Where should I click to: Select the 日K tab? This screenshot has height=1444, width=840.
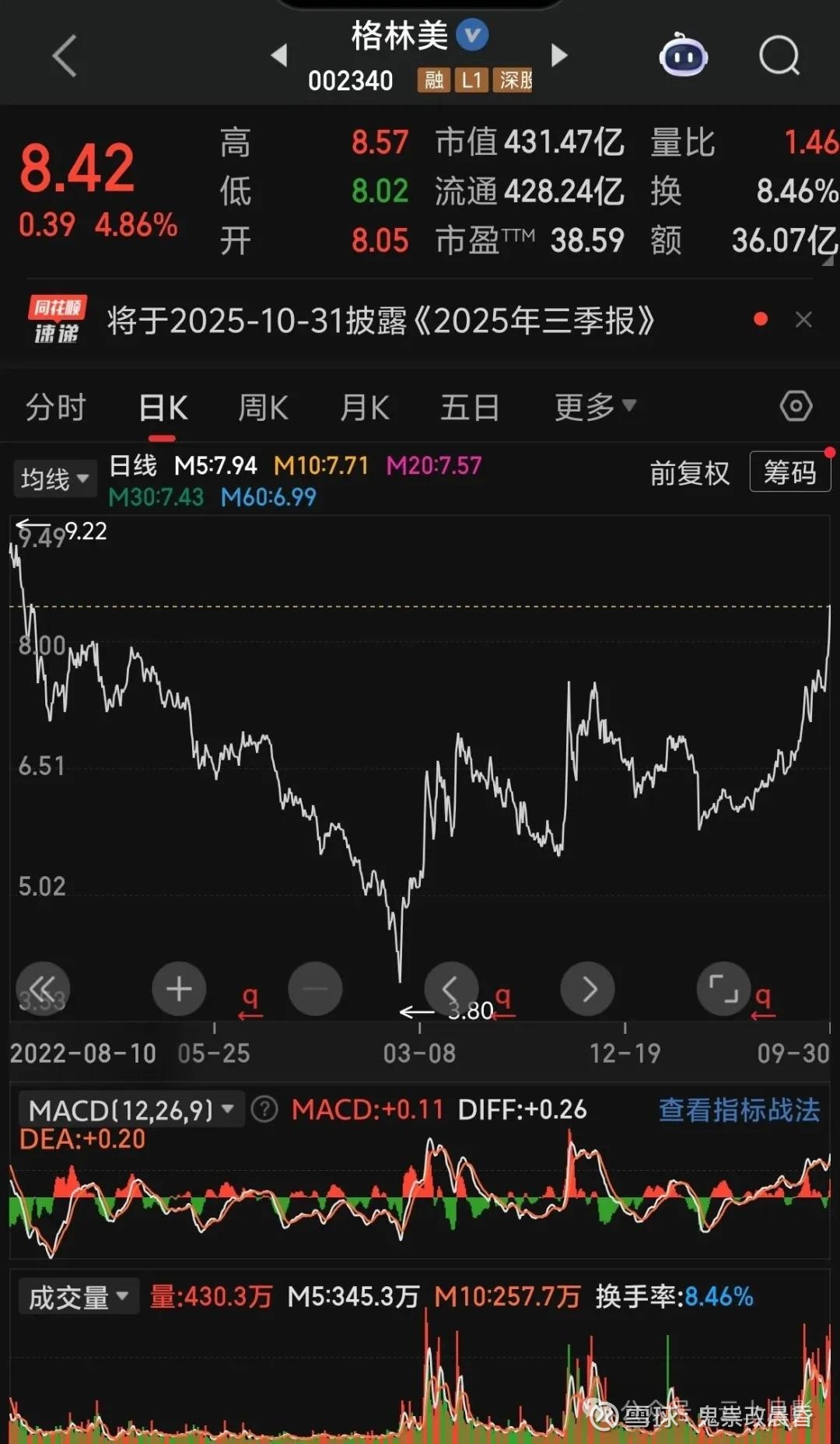(163, 408)
